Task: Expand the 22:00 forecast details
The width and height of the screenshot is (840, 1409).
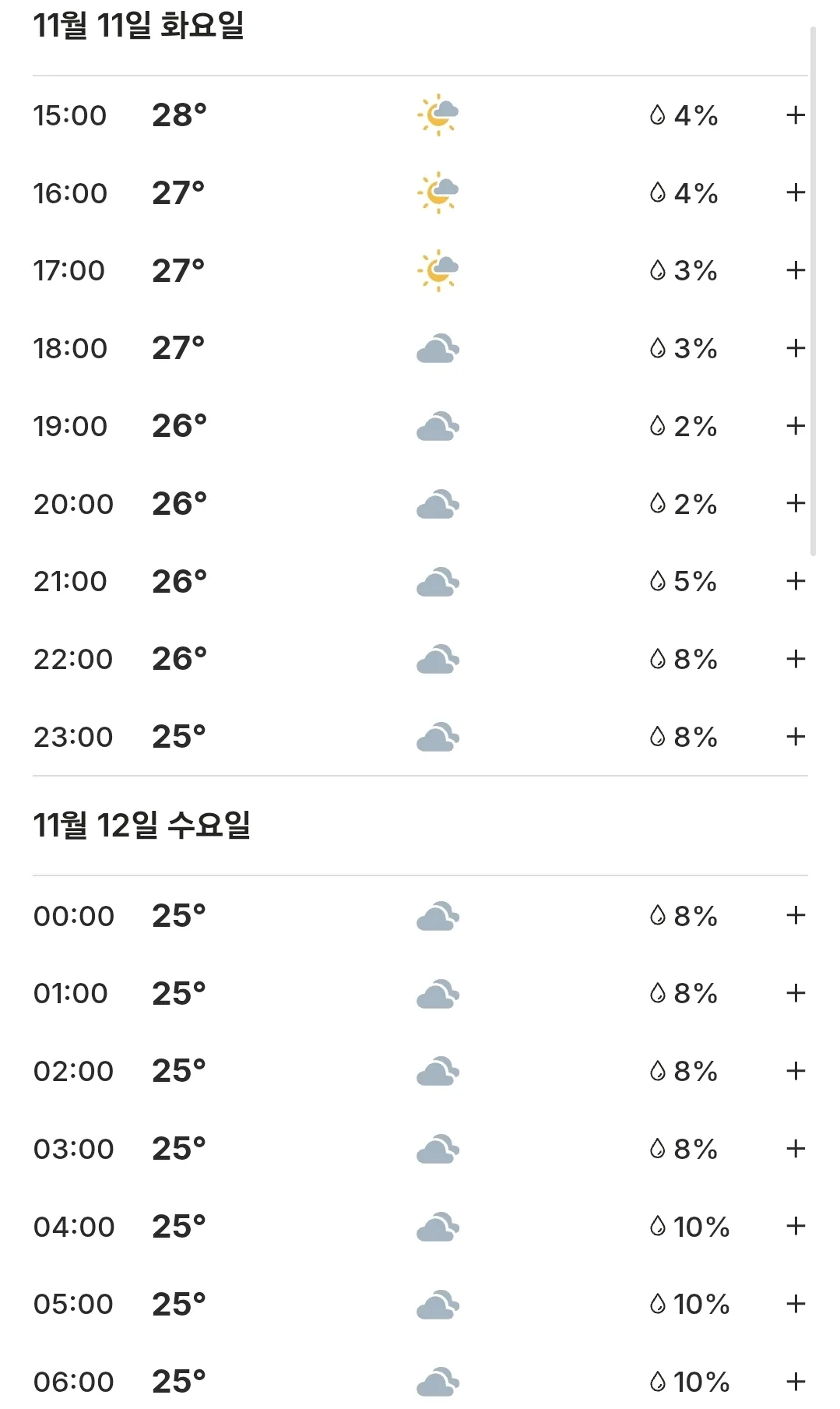Action: point(795,659)
